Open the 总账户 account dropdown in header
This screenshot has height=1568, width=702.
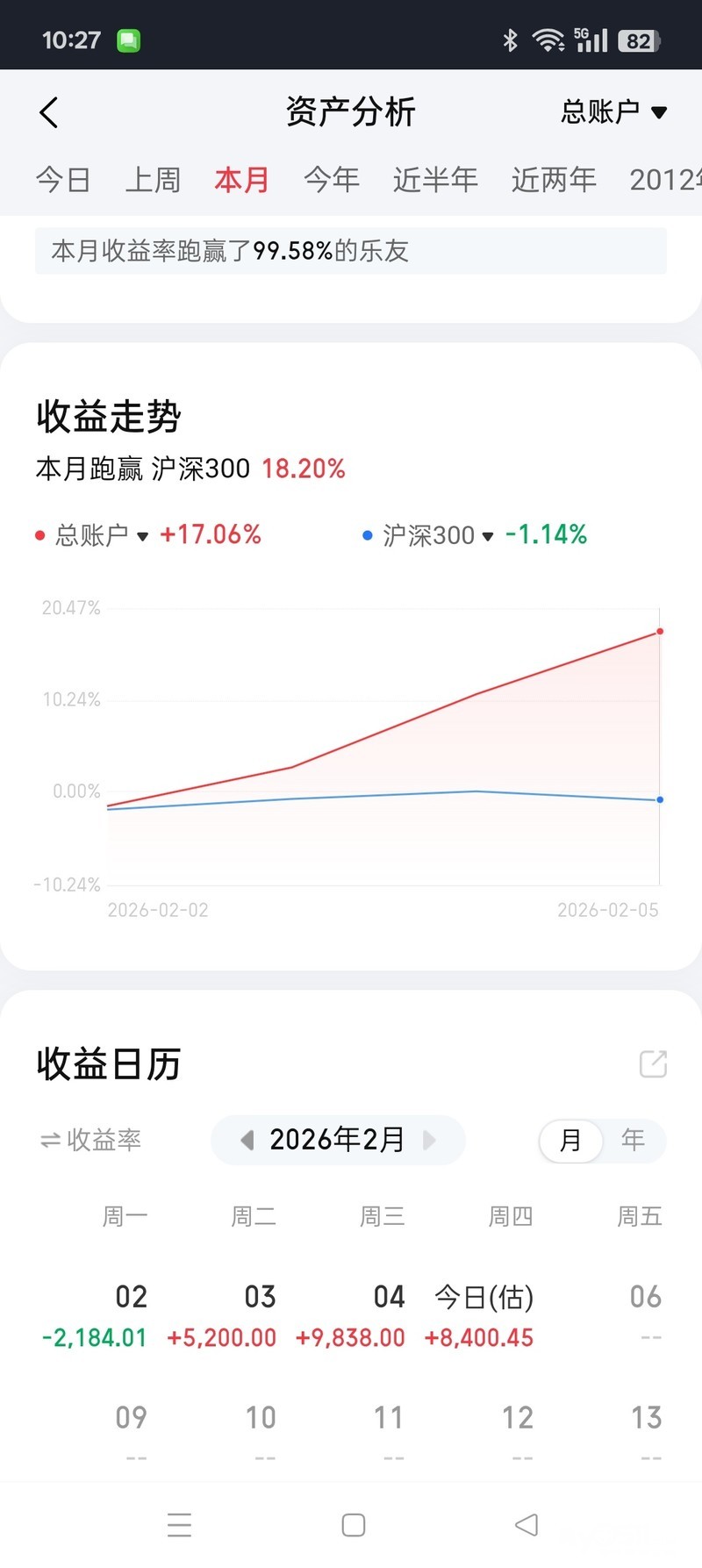coord(614,112)
